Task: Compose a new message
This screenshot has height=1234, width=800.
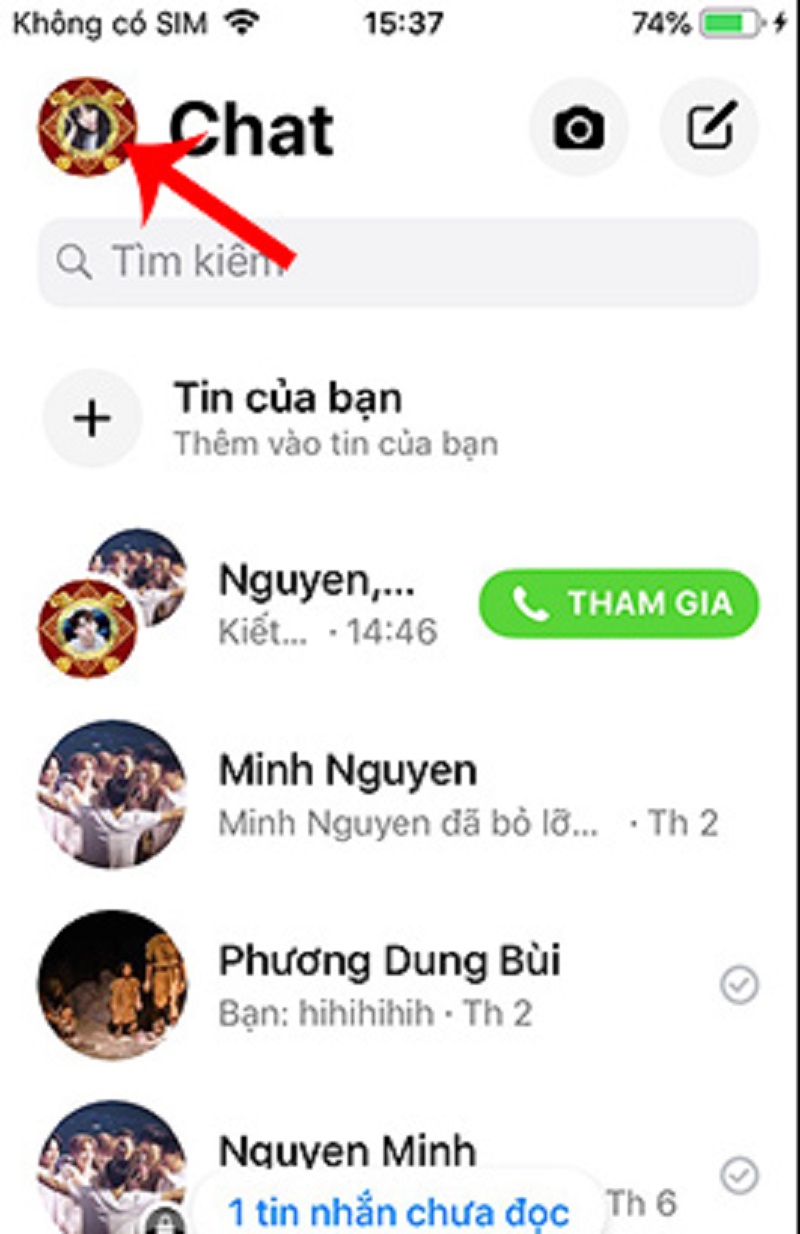Action: point(710,128)
